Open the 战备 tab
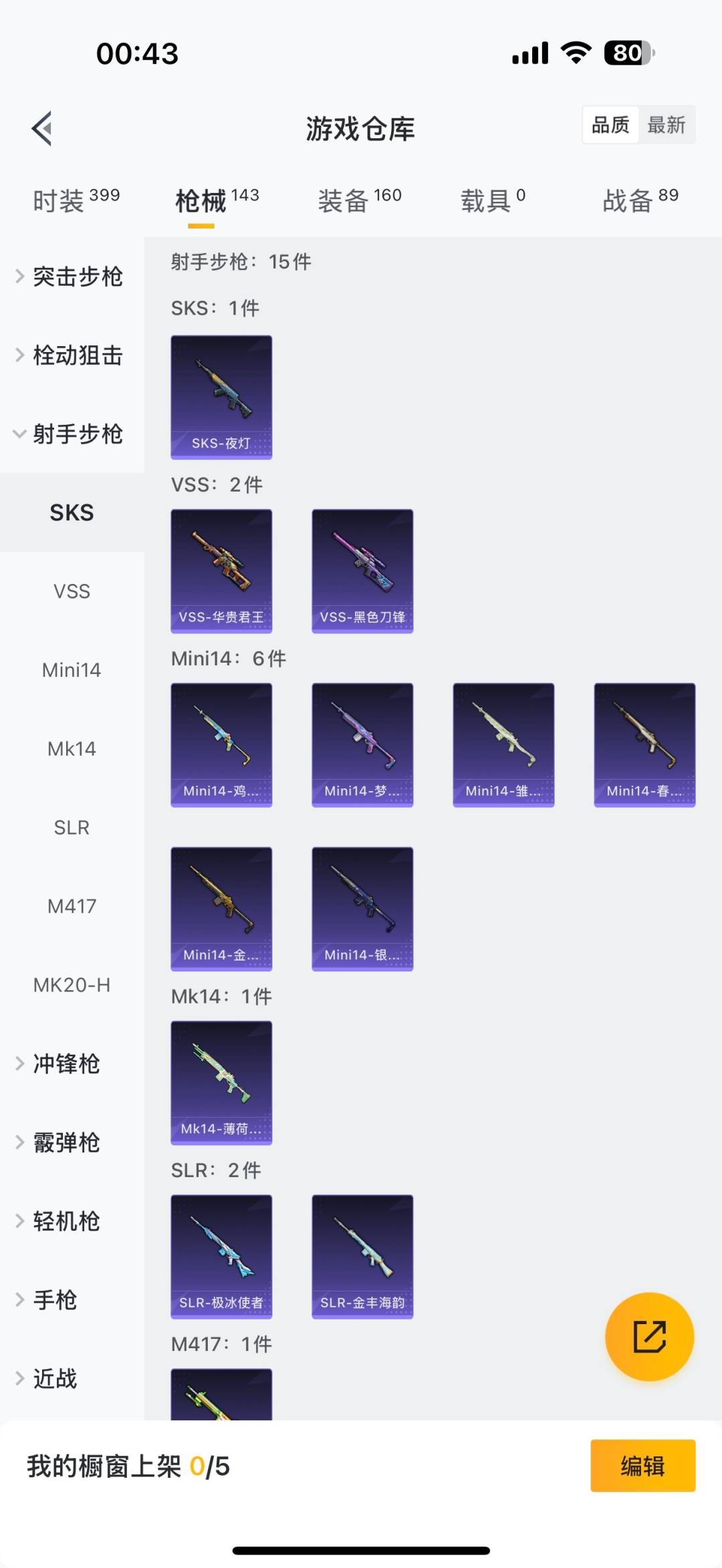 640,200
